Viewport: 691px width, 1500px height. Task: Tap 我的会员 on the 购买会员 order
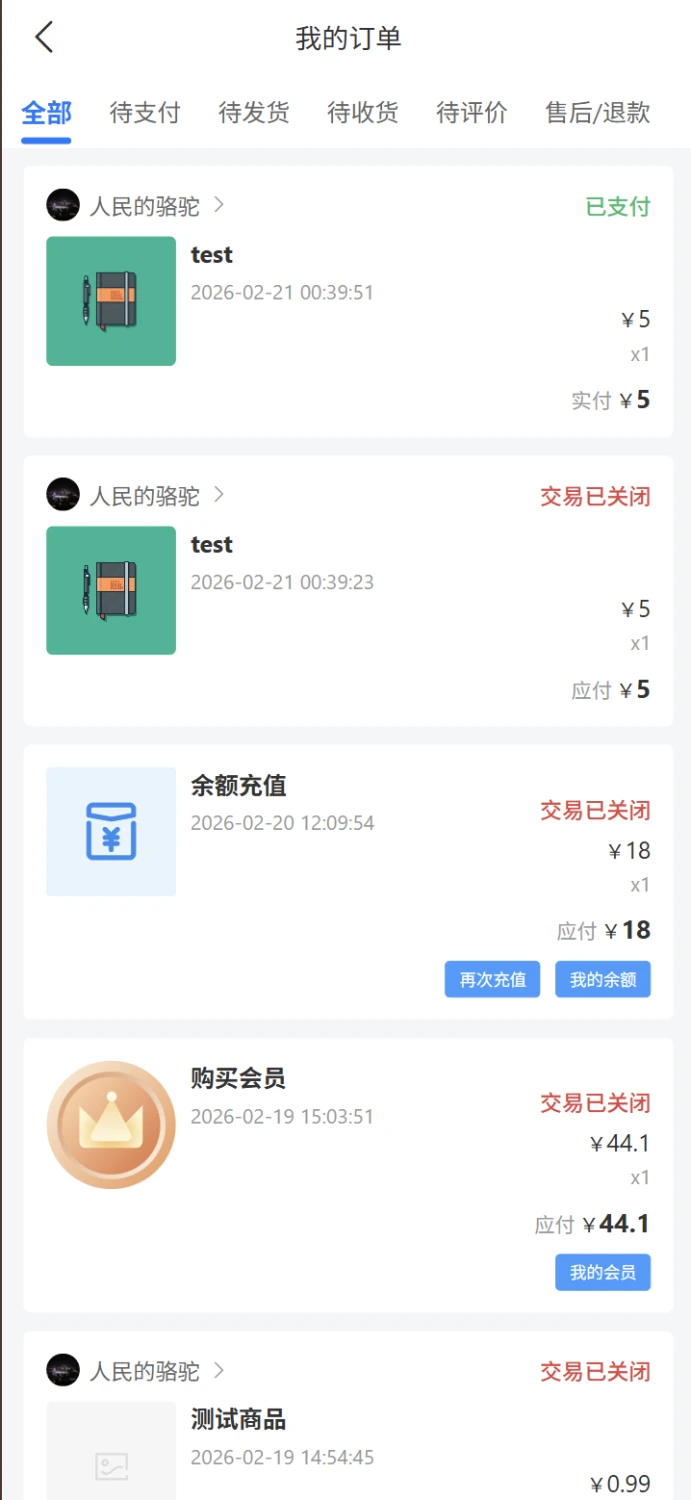(x=603, y=1273)
